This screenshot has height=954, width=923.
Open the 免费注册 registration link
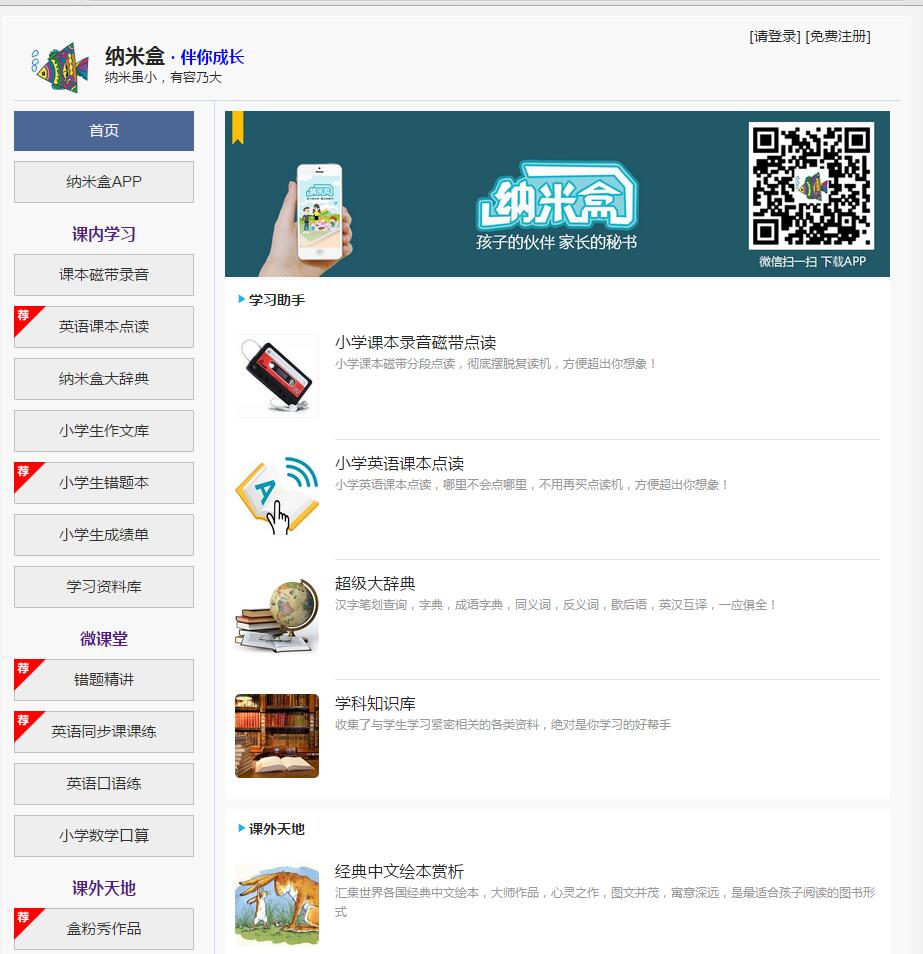pos(838,36)
